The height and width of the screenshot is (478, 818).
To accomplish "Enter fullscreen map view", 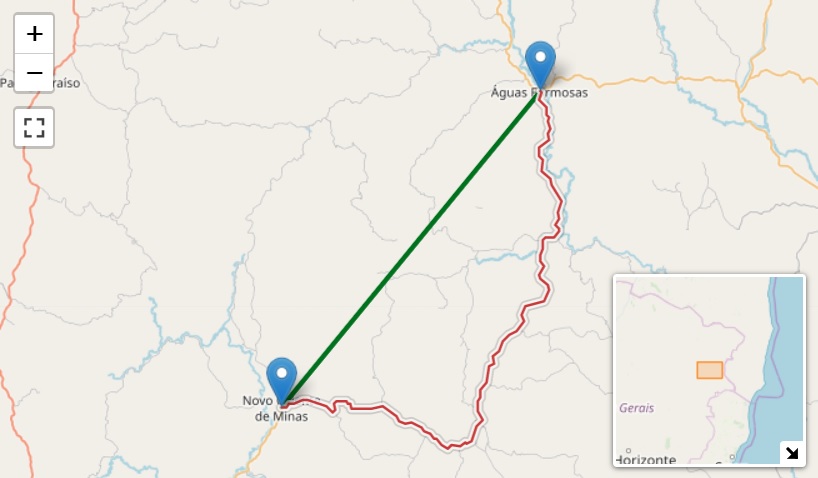I will [x=34, y=127].
